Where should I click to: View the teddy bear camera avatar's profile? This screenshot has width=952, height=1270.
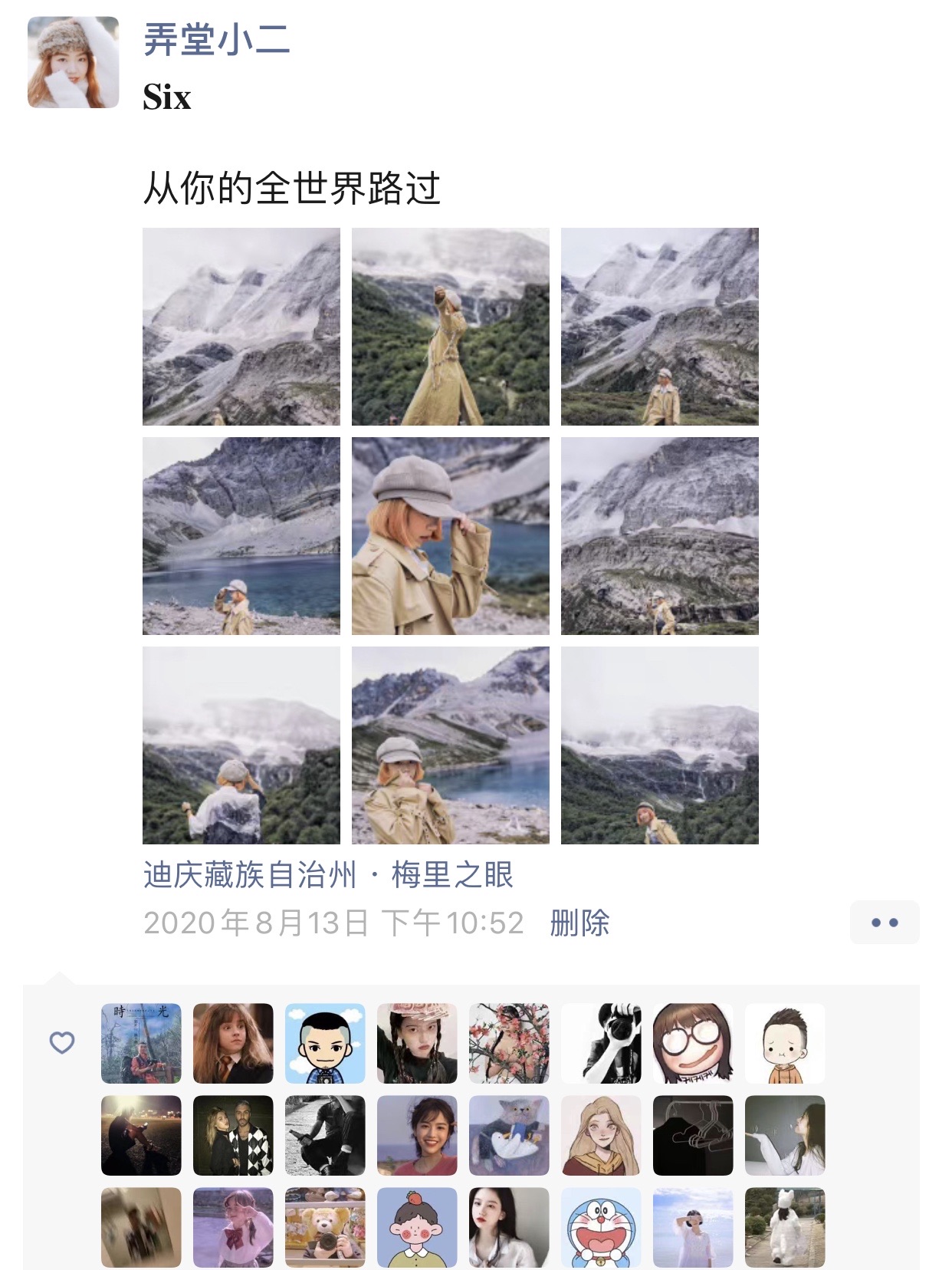point(325,1227)
